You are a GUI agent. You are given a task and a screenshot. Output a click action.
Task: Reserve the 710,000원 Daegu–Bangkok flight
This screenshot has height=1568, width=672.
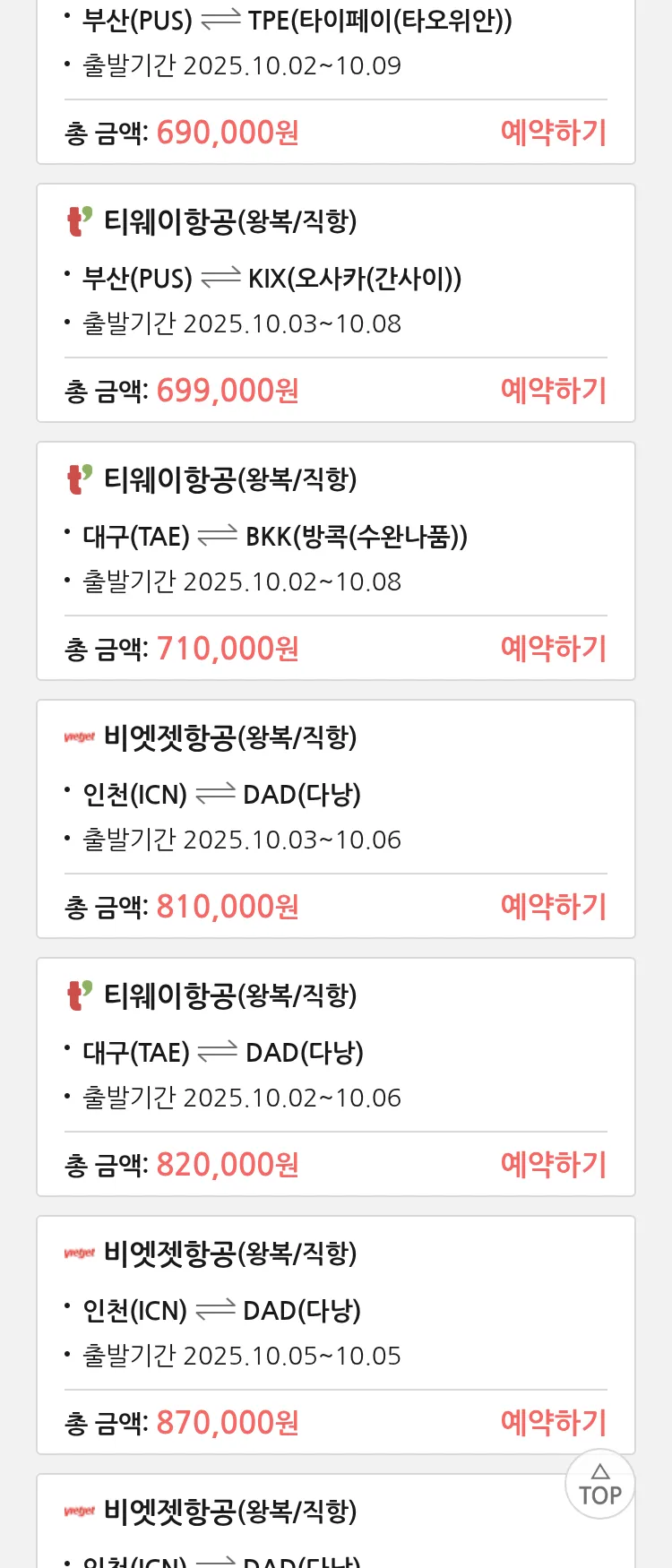click(x=553, y=649)
